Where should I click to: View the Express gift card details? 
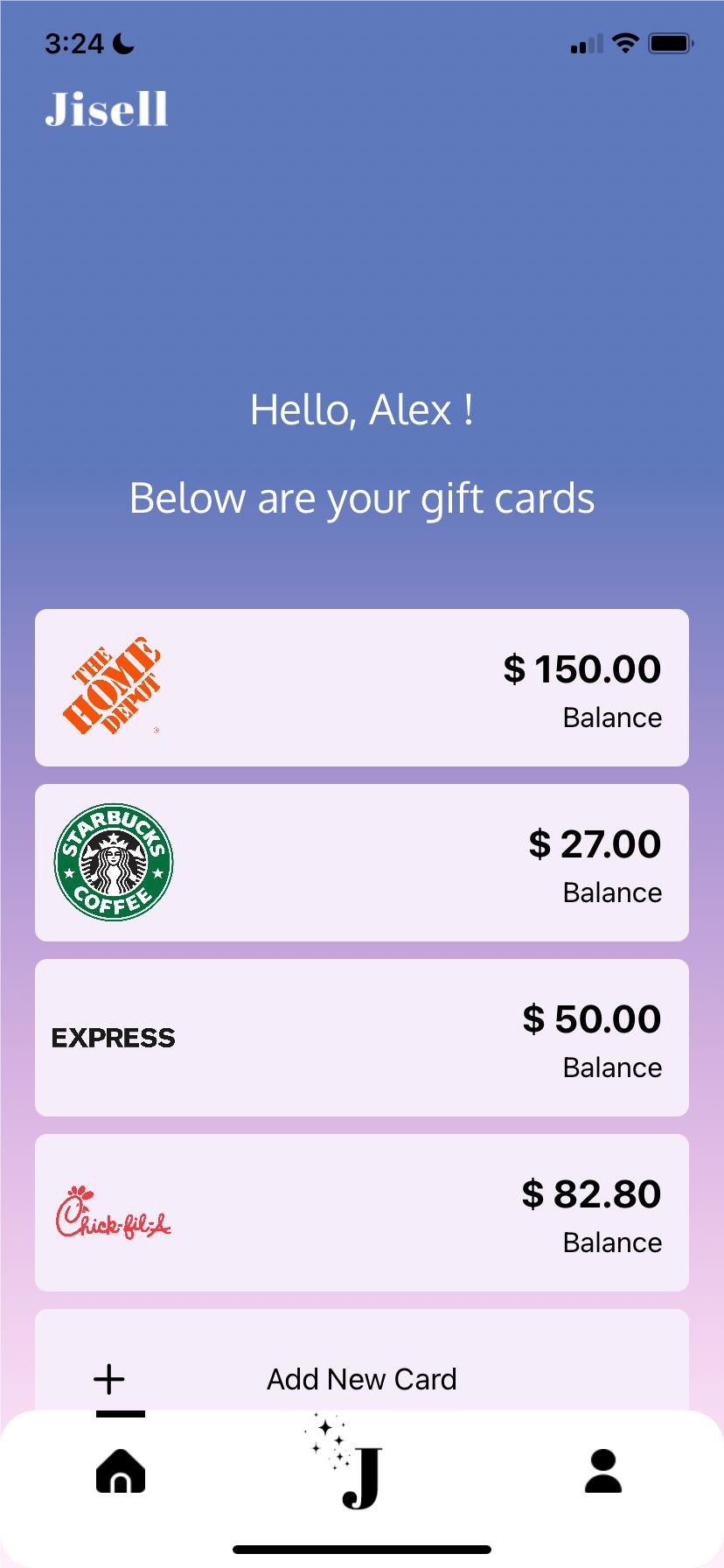click(x=361, y=1038)
